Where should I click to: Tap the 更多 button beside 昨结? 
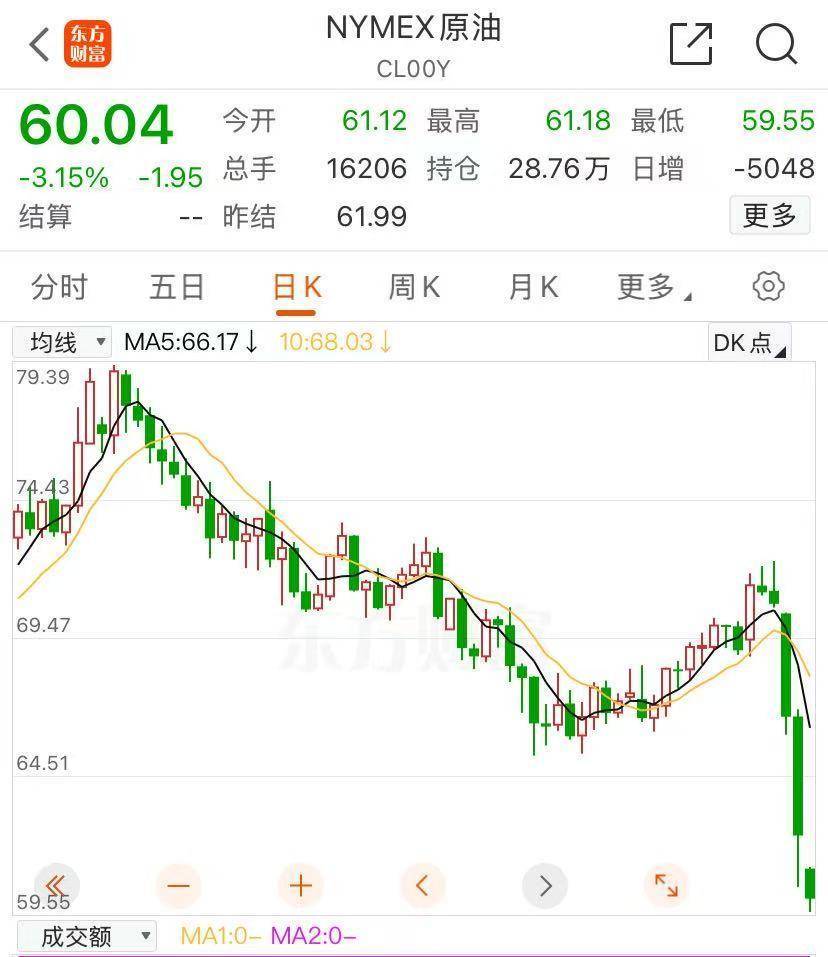[769, 216]
